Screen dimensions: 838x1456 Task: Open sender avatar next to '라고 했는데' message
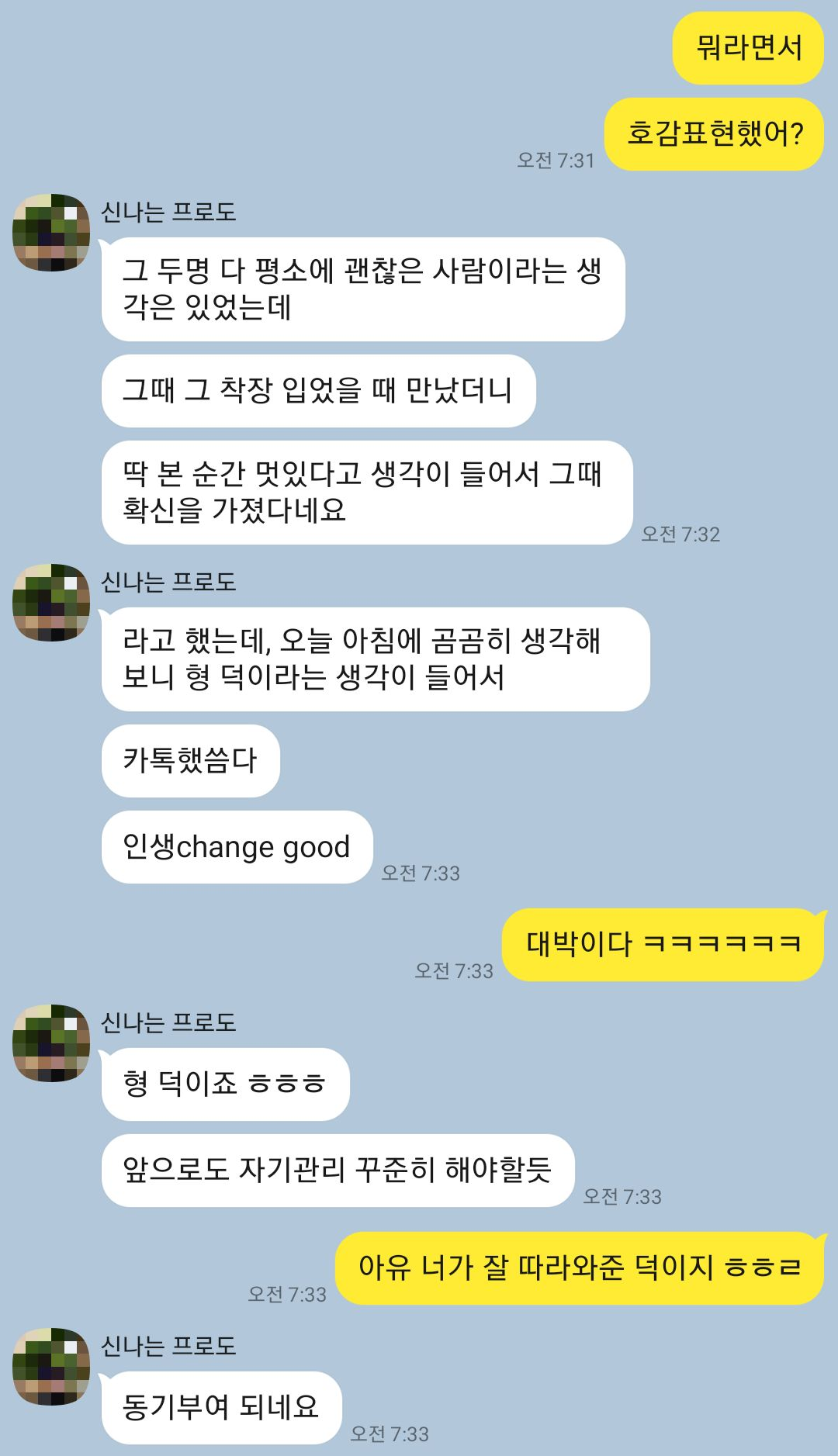coord(51,603)
